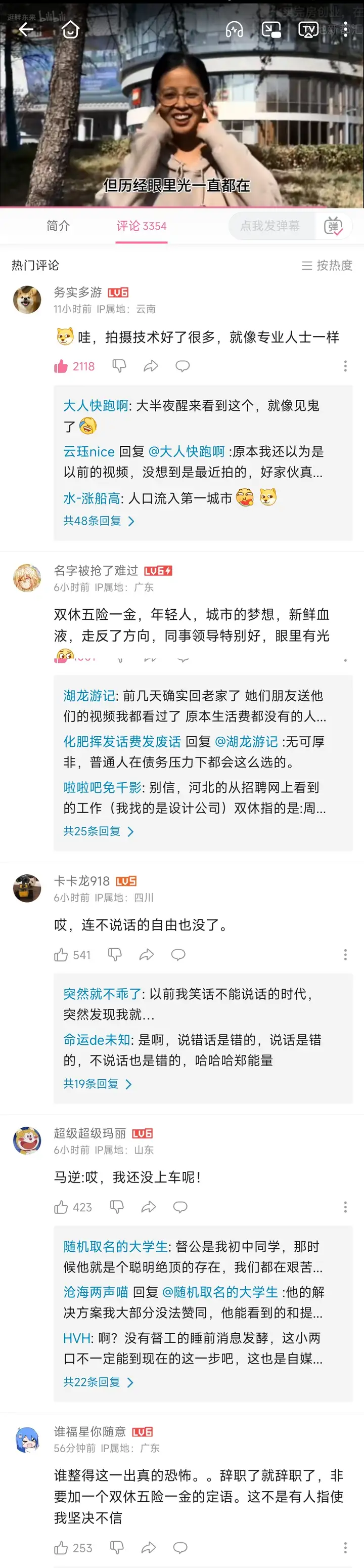Cast the video to TV
The image size is (364, 1568).
(x=308, y=29)
